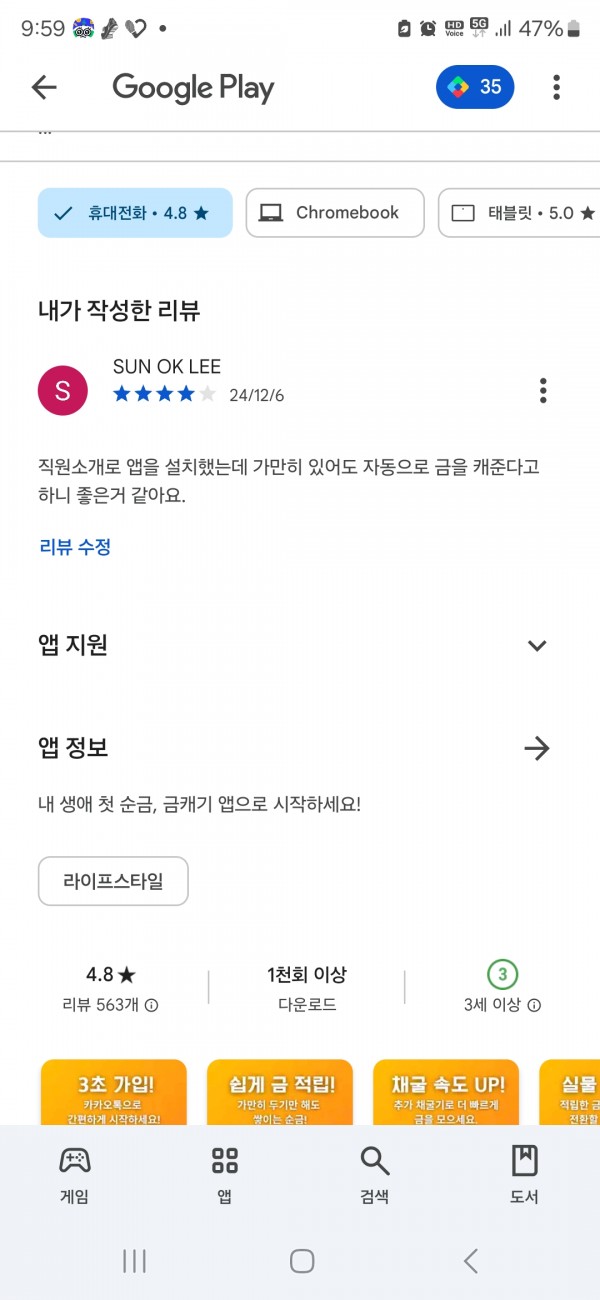Tap the system home button
This screenshot has height=1300, width=600.
point(302,1261)
